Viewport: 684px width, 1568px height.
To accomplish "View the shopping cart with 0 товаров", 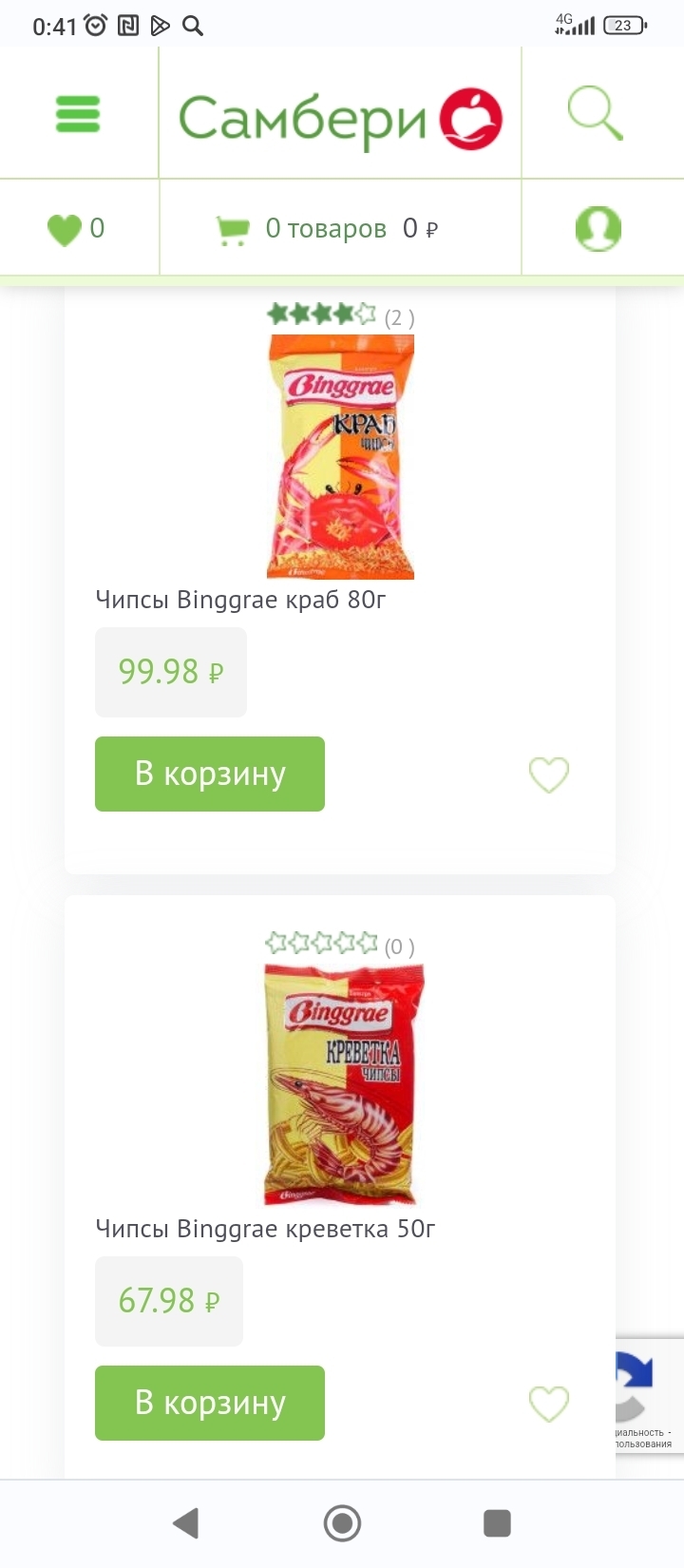I will [327, 229].
